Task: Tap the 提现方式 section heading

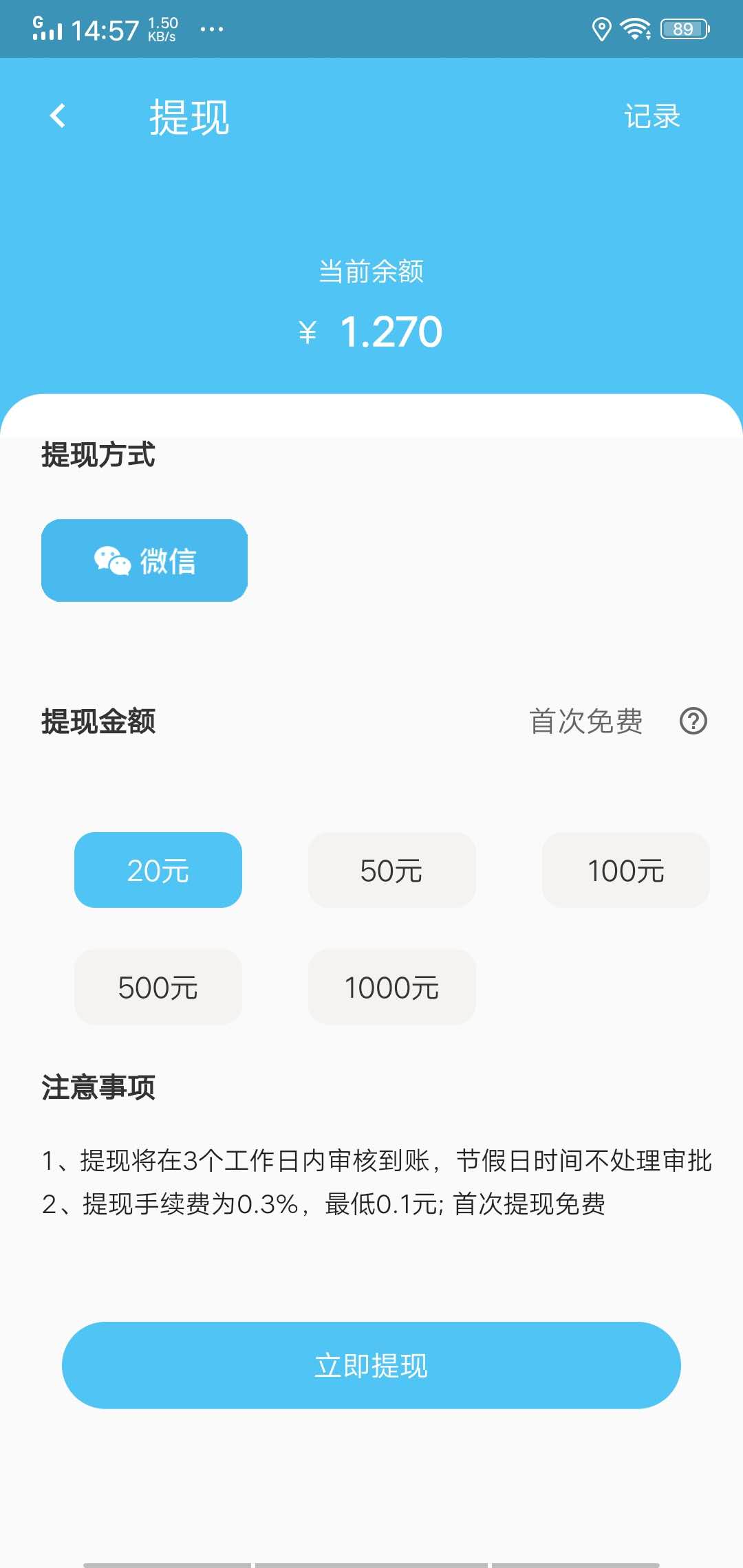Action: pos(98,455)
